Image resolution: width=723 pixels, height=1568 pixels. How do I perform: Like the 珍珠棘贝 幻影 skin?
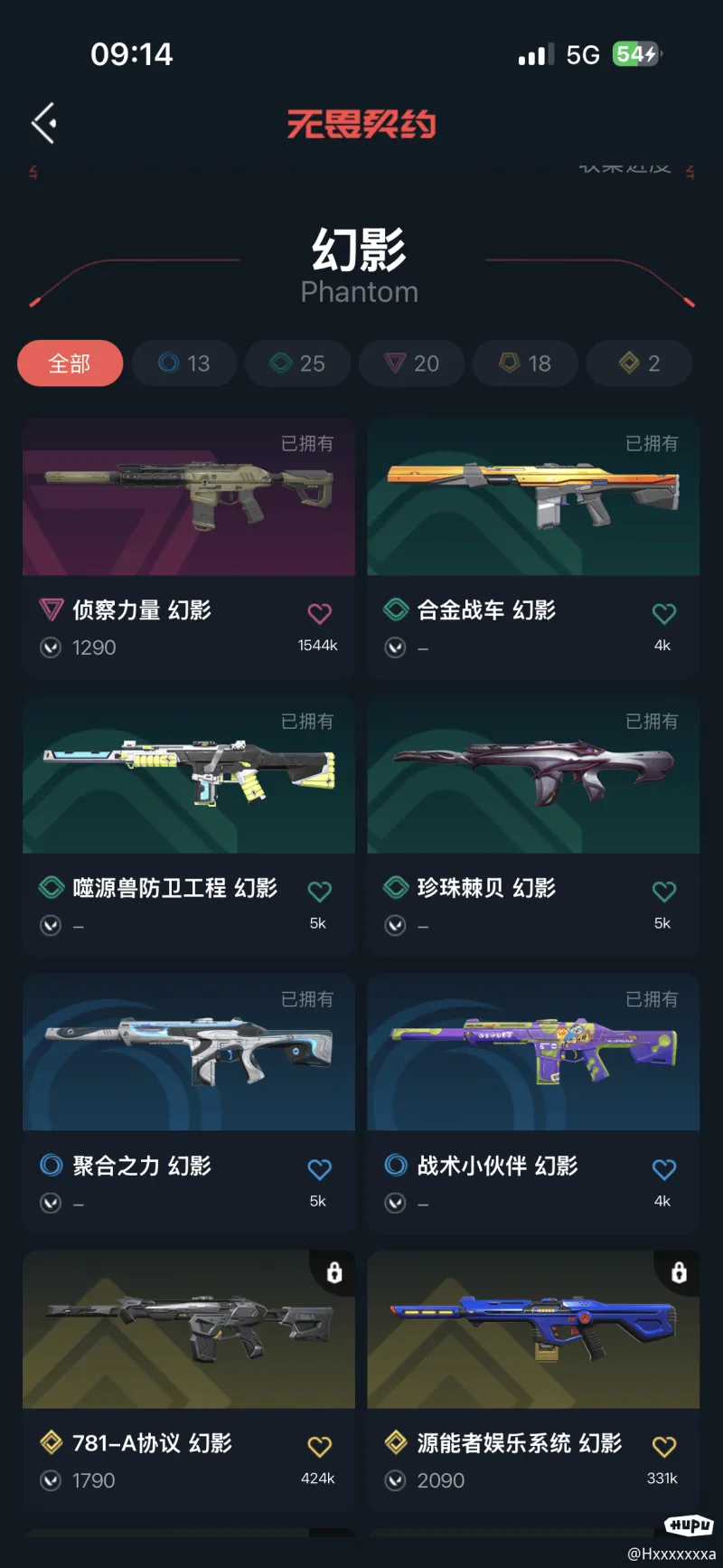point(664,892)
